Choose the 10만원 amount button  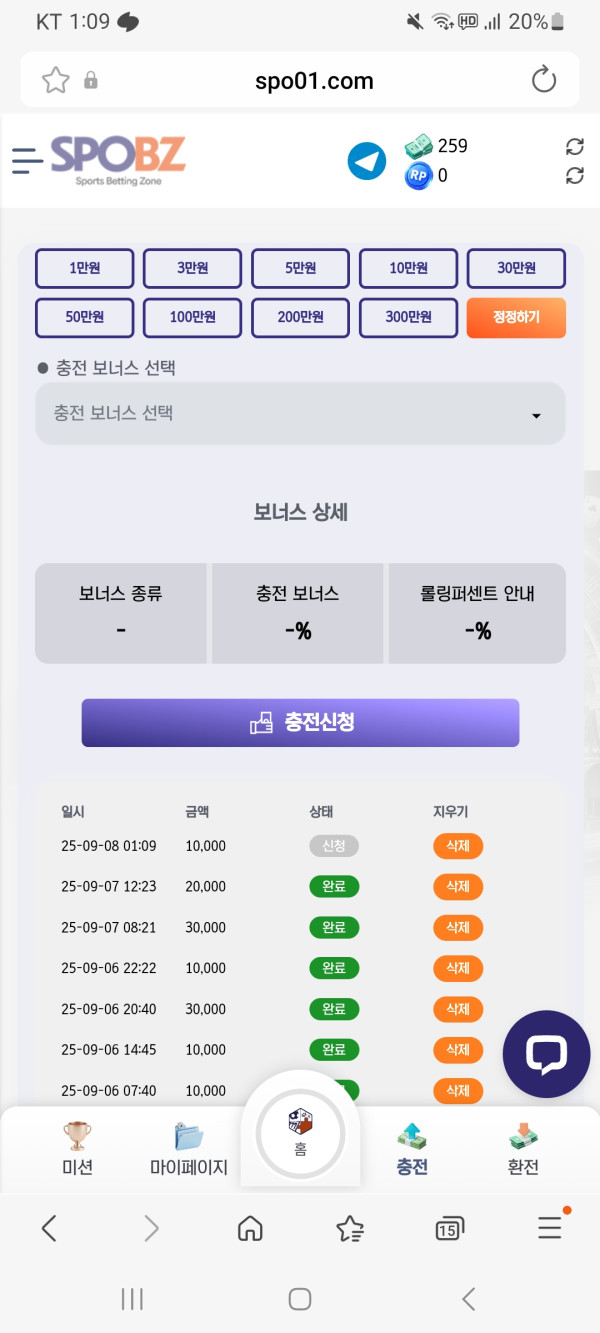tap(408, 268)
